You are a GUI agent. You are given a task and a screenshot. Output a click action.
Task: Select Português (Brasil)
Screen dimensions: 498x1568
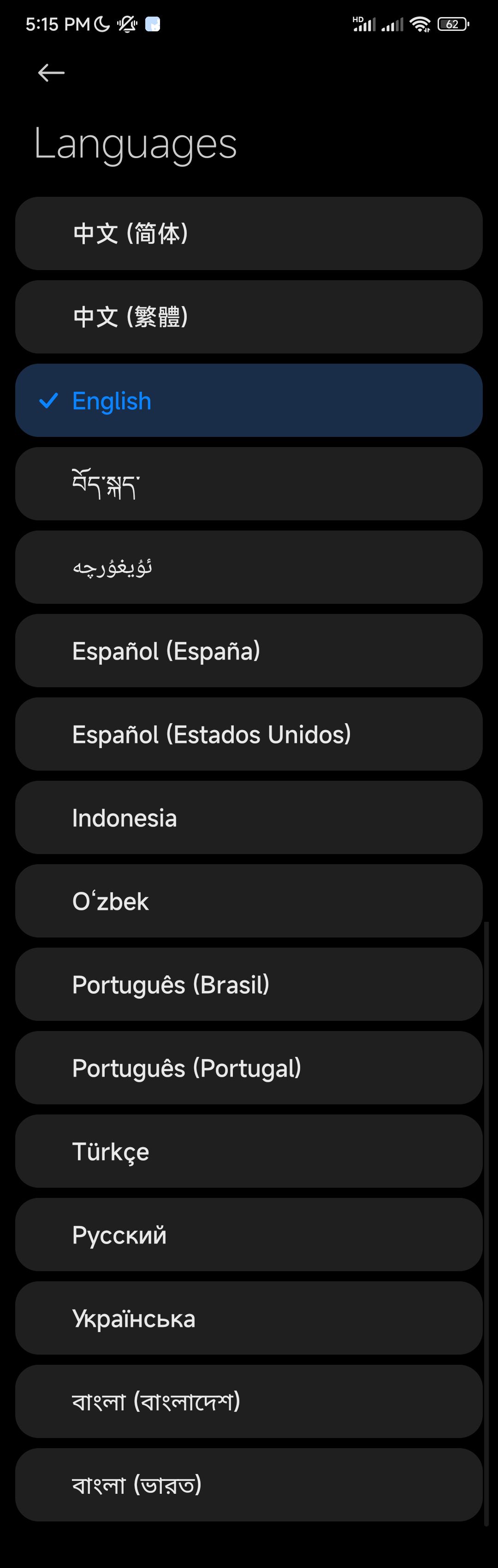pyautogui.click(x=249, y=984)
